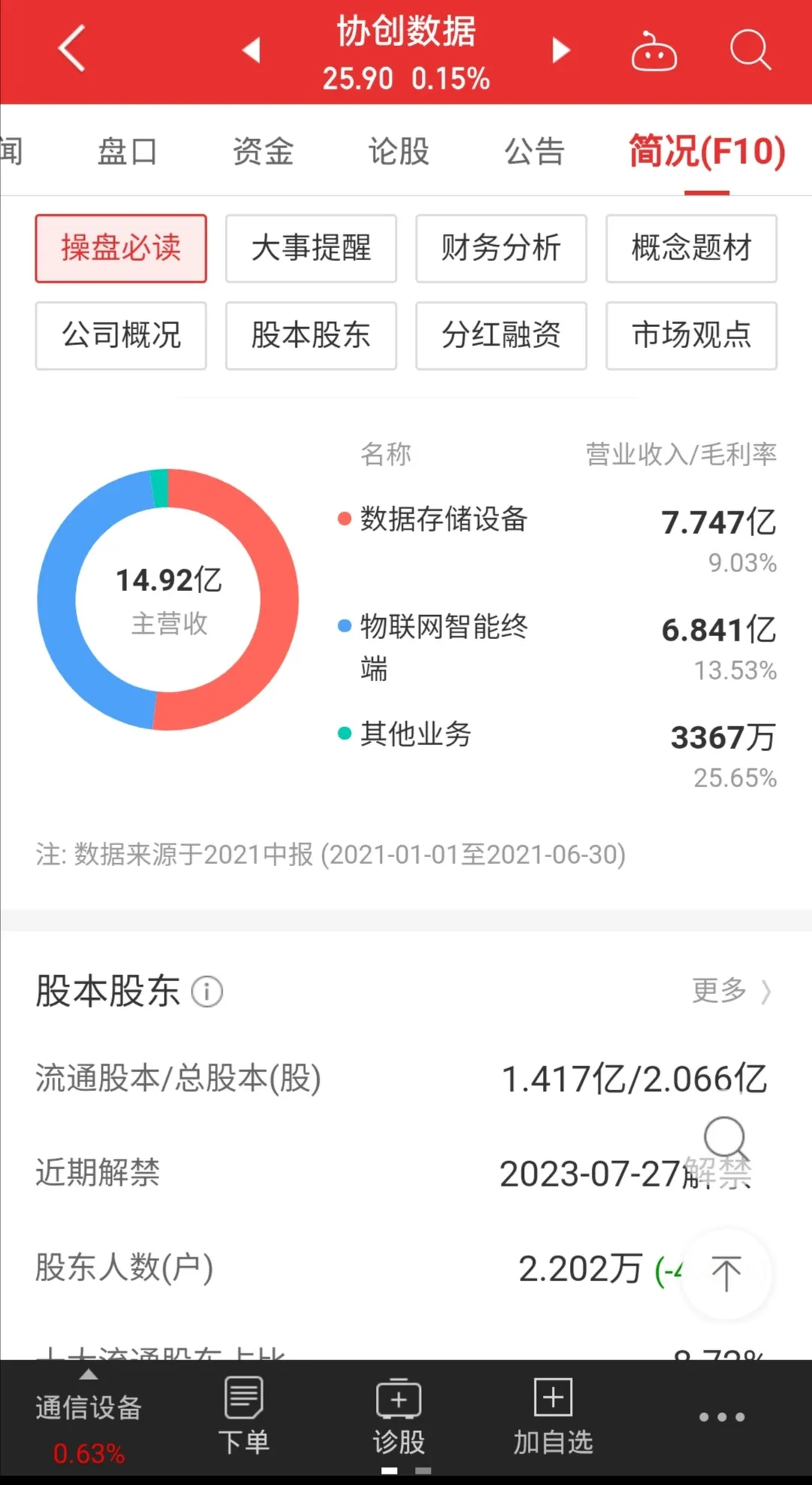View 更多 in 股本股东 section
The height and width of the screenshot is (1485, 812).
[731, 991]
